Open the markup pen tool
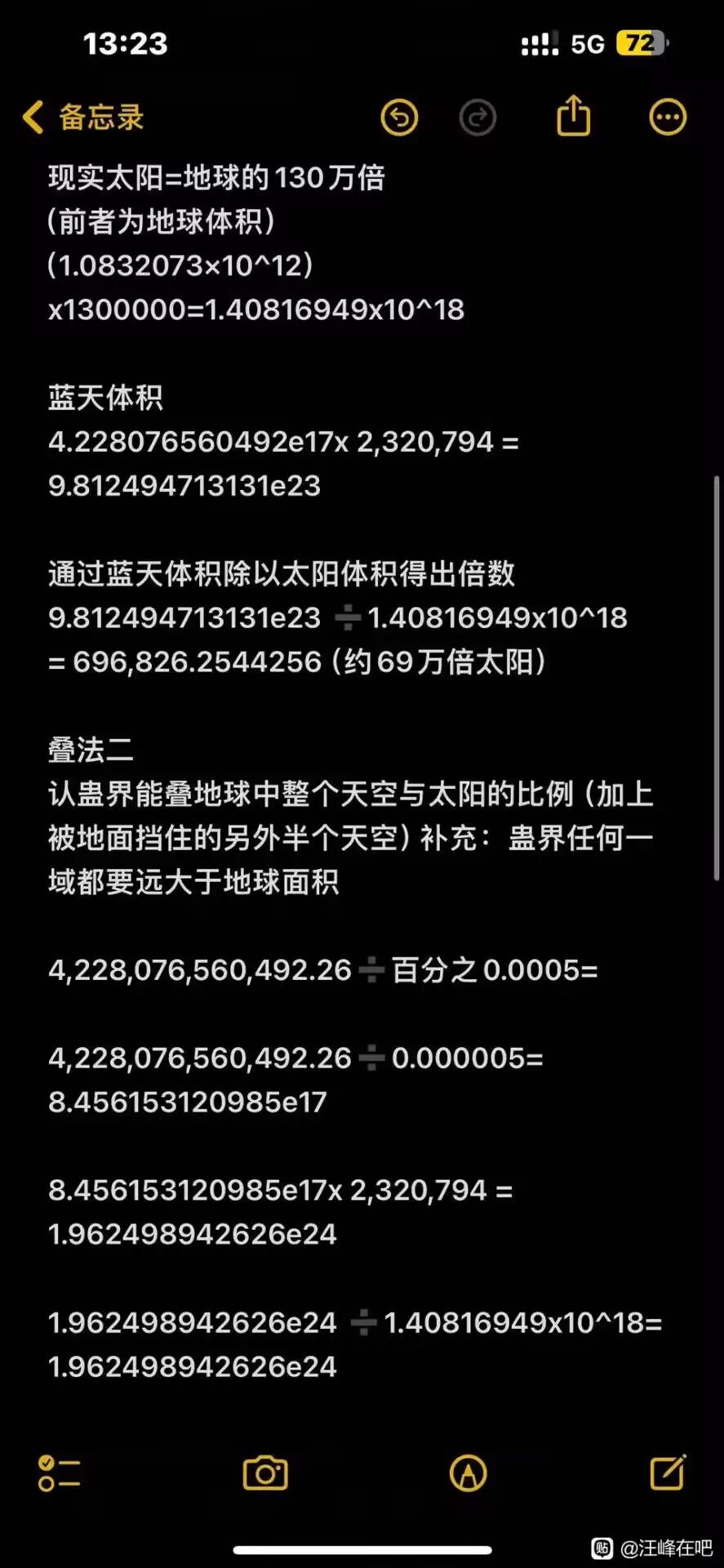724x1568 pixels. (x=468, y=1472)
